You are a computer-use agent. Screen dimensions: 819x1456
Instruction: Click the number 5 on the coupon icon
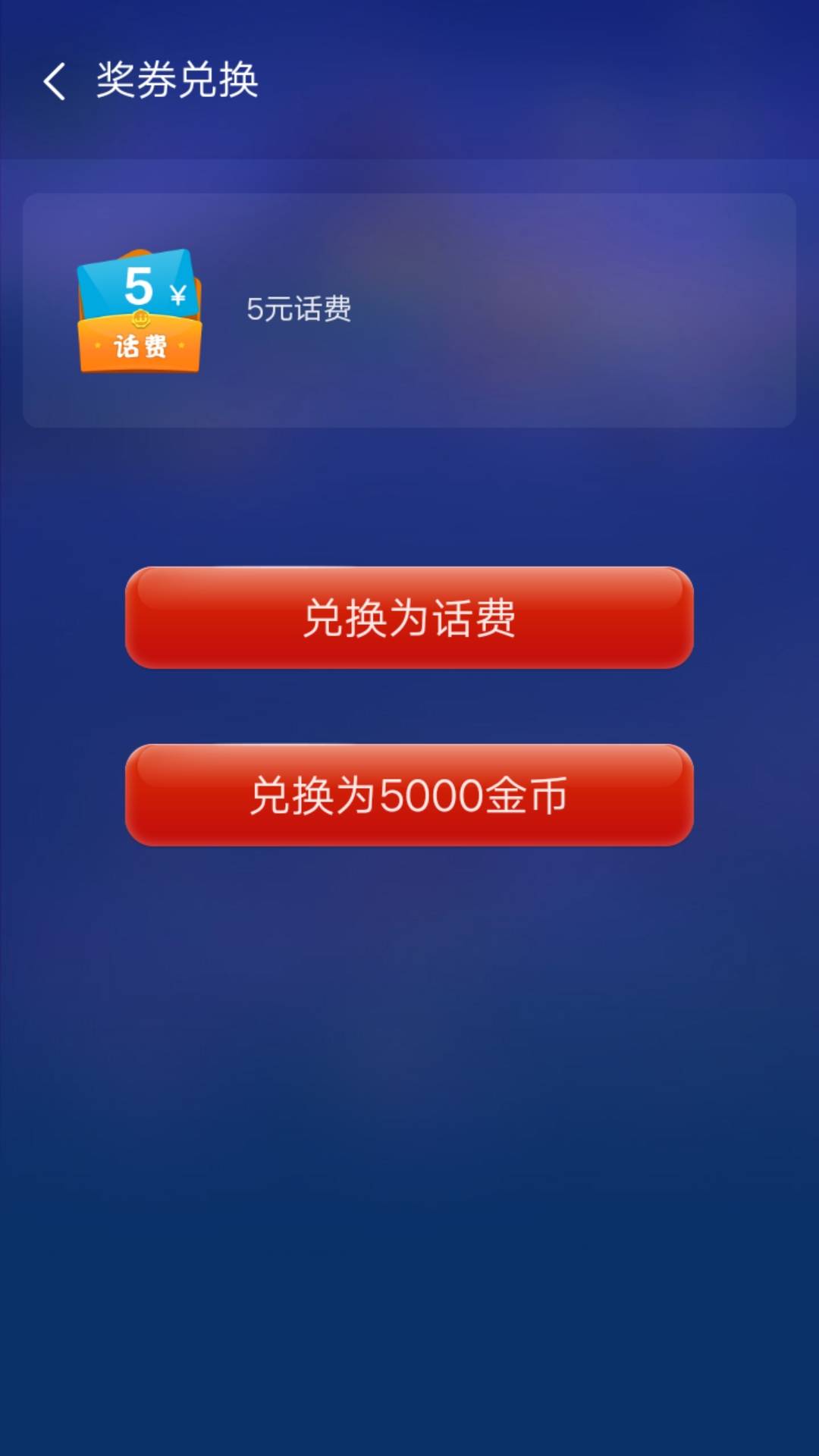click(x=137, y=286)
